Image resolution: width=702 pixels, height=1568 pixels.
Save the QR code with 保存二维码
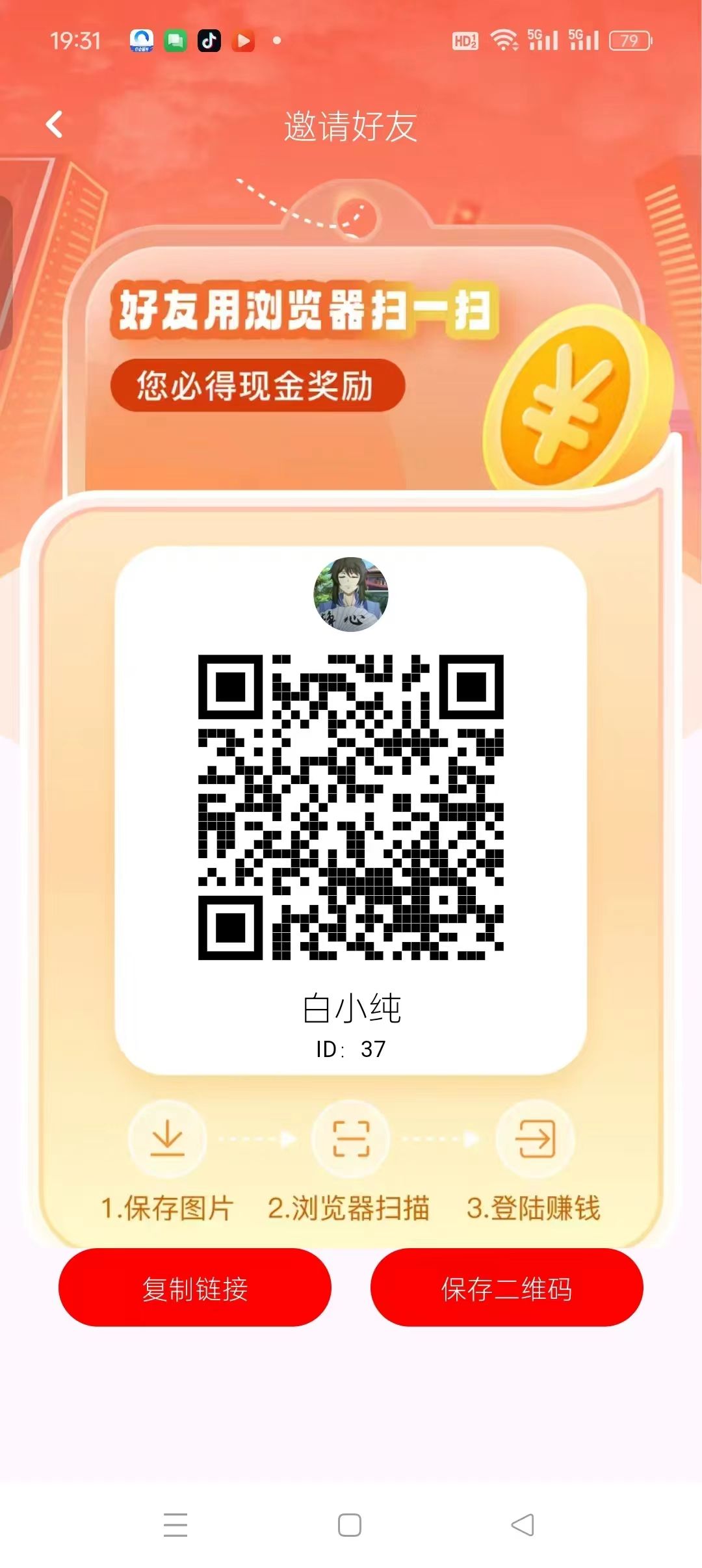(x=506, y=1288)
